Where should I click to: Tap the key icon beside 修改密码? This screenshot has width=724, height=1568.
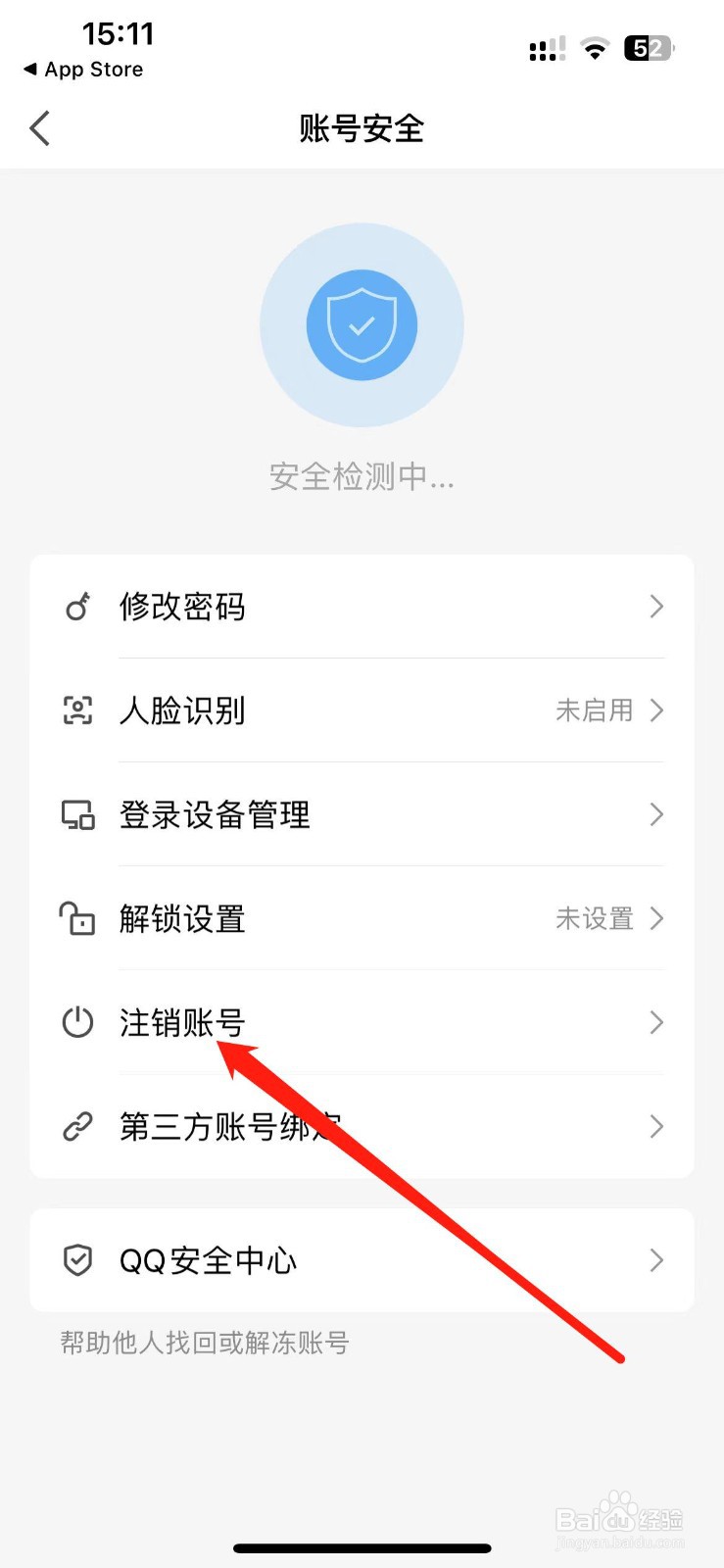76,607
